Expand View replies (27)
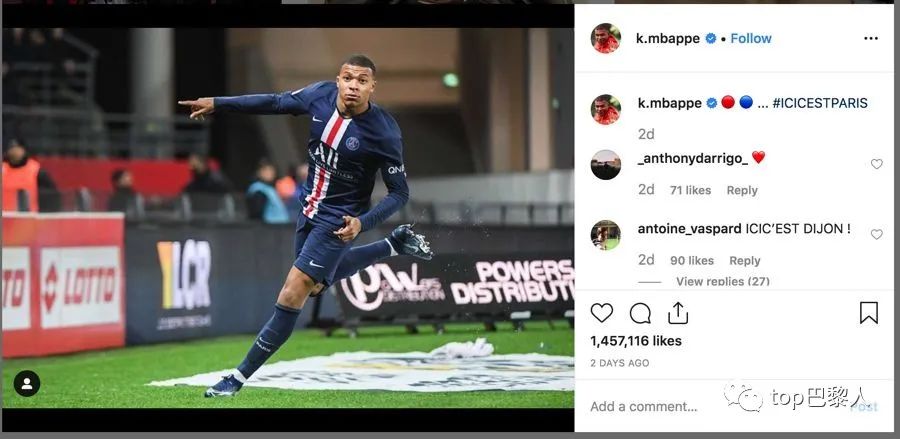 (x=722, y=281)
